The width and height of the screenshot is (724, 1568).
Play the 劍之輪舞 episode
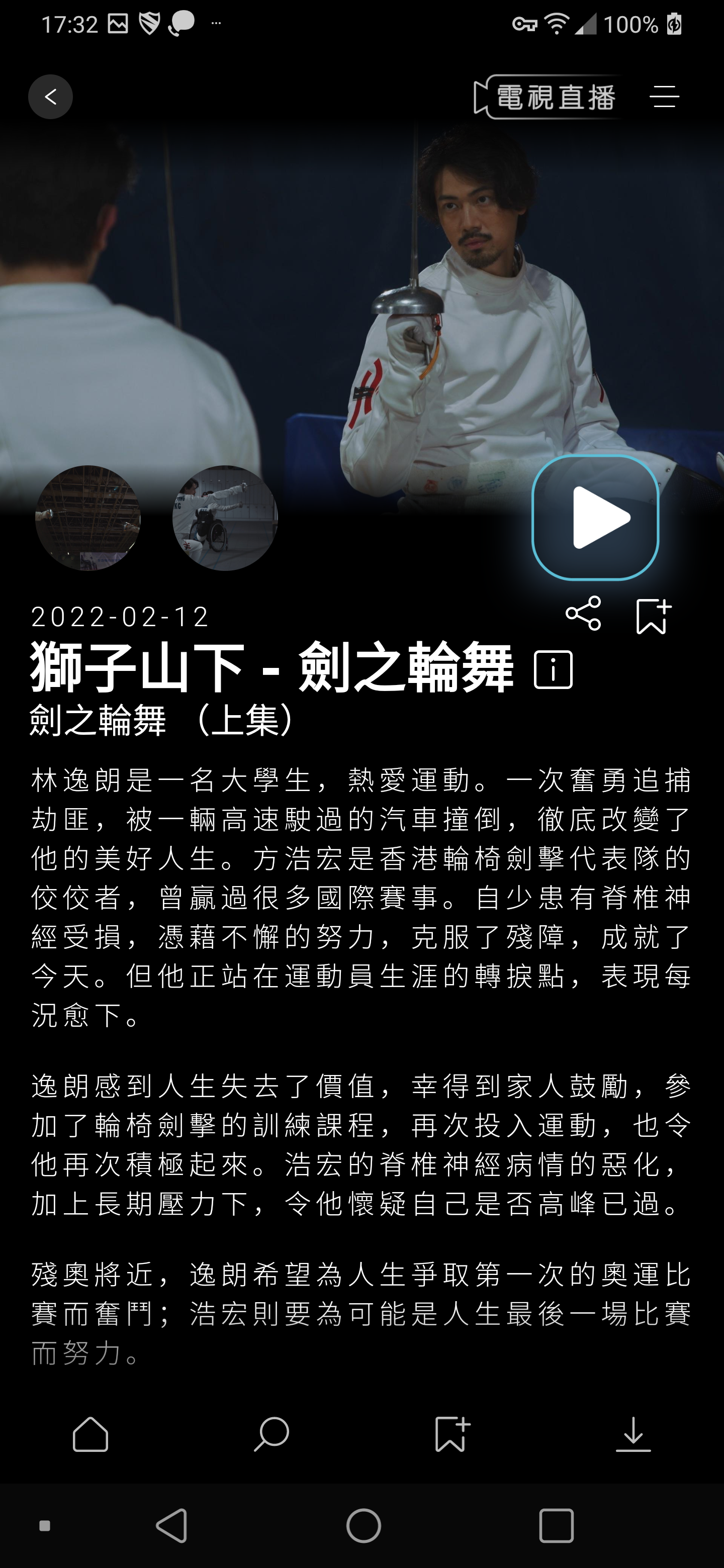coord(595,518)
